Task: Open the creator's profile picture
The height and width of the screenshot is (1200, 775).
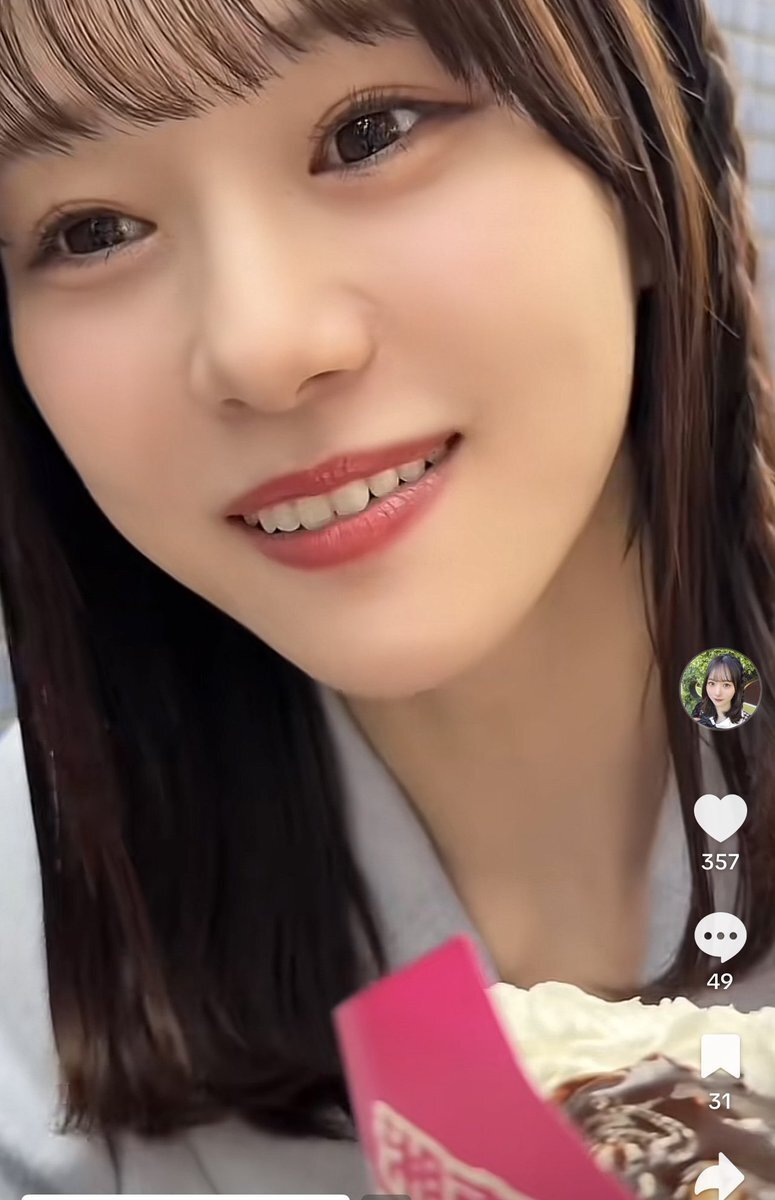Action: pyautogui.click(x=720, y=689)
